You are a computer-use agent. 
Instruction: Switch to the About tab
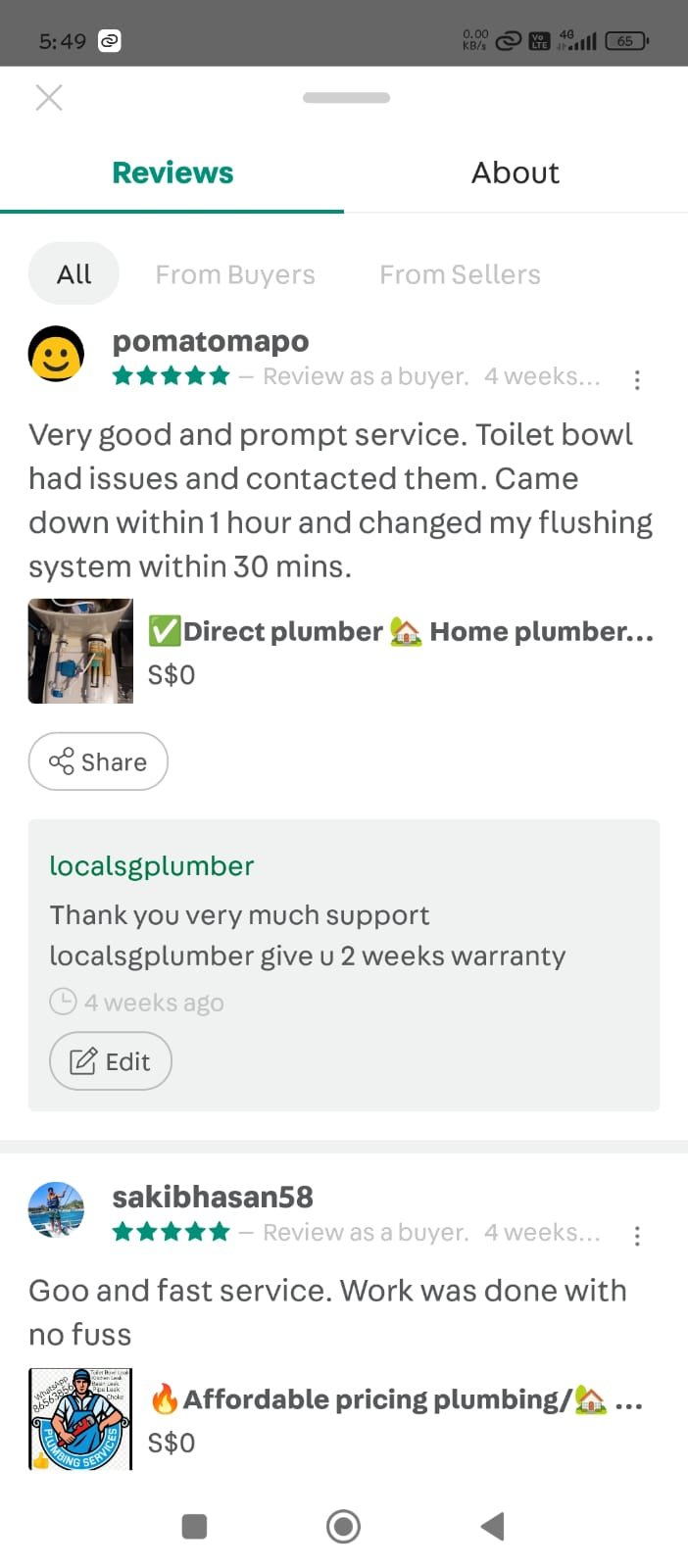click(x=516, y=172)
